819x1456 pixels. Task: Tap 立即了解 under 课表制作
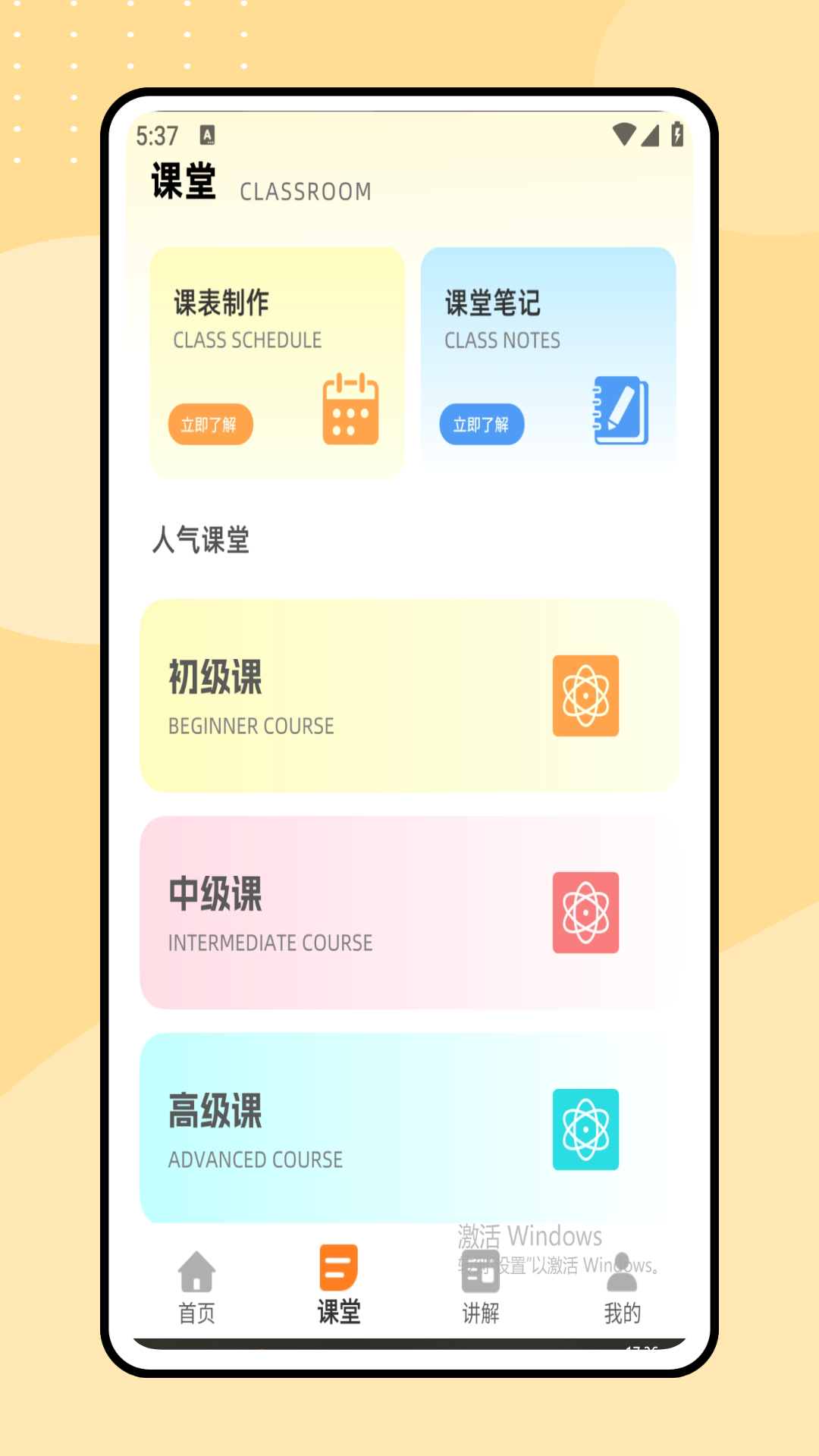[209, 425]
